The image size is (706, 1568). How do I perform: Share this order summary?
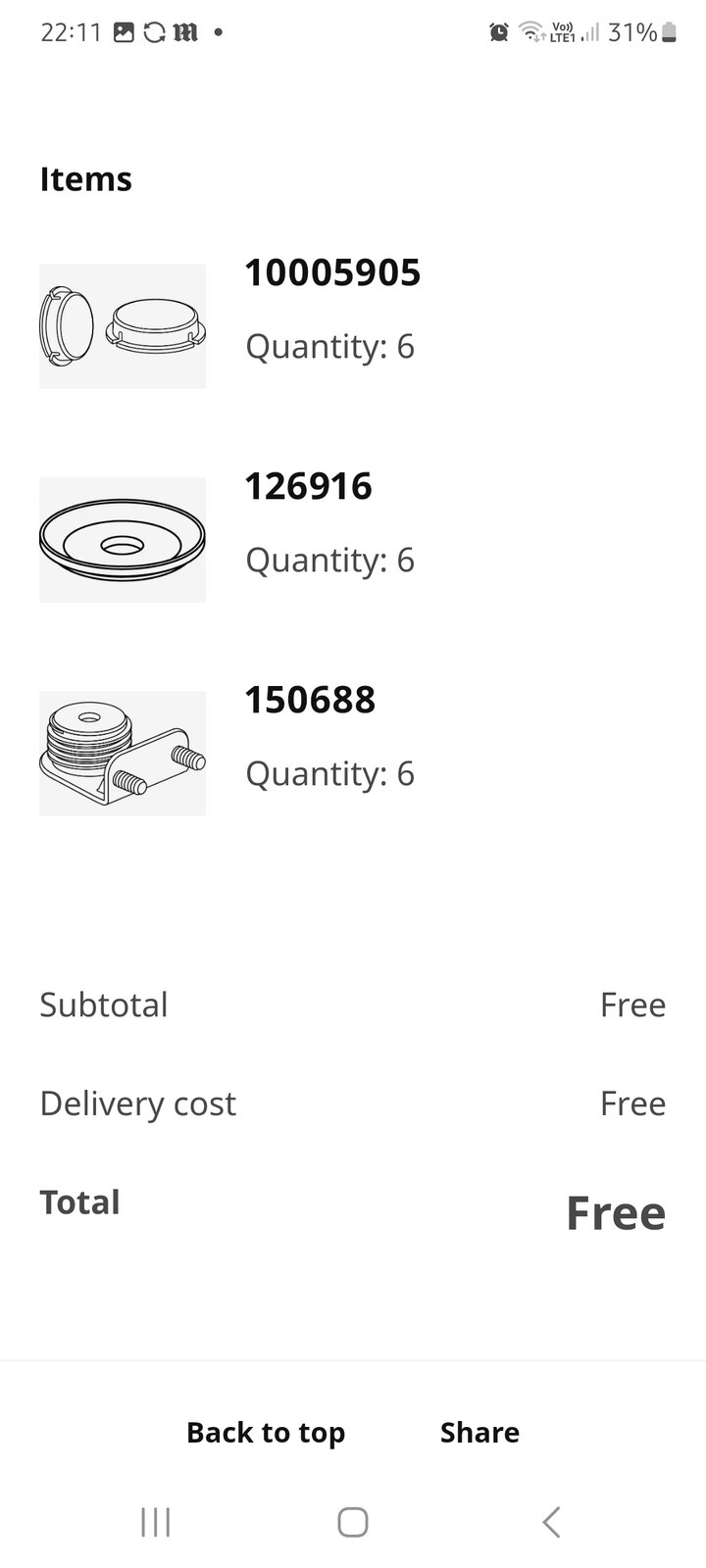point(479,1432)
